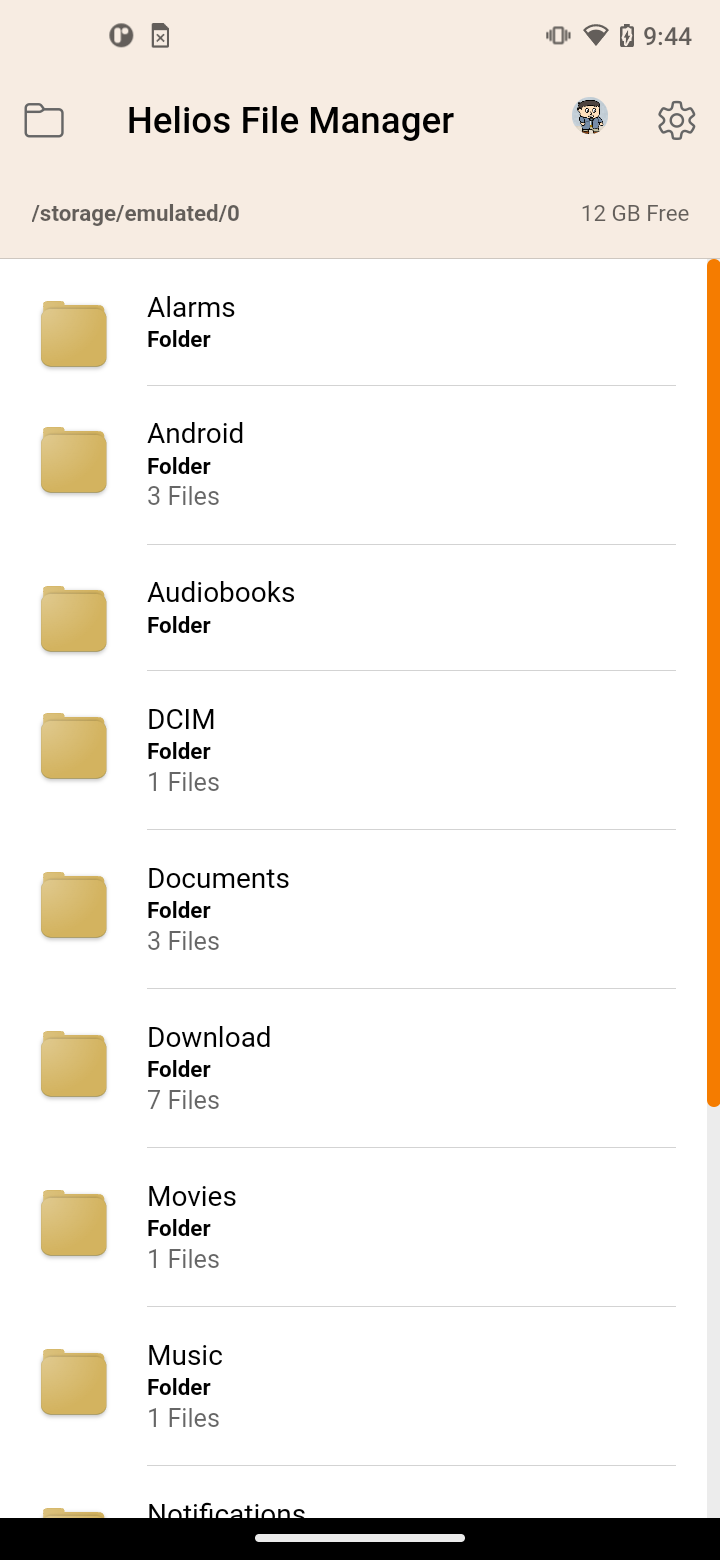The height and width of the screenshot is (1560, 720).
Task: Click the 12 GB Free storage label
Action: [635, 213]
